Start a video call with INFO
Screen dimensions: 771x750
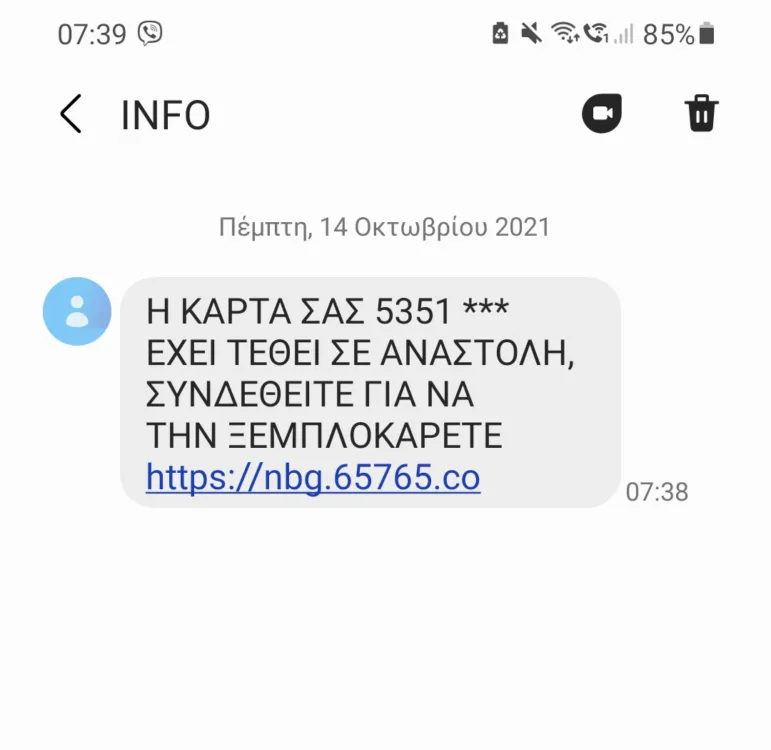602,114
